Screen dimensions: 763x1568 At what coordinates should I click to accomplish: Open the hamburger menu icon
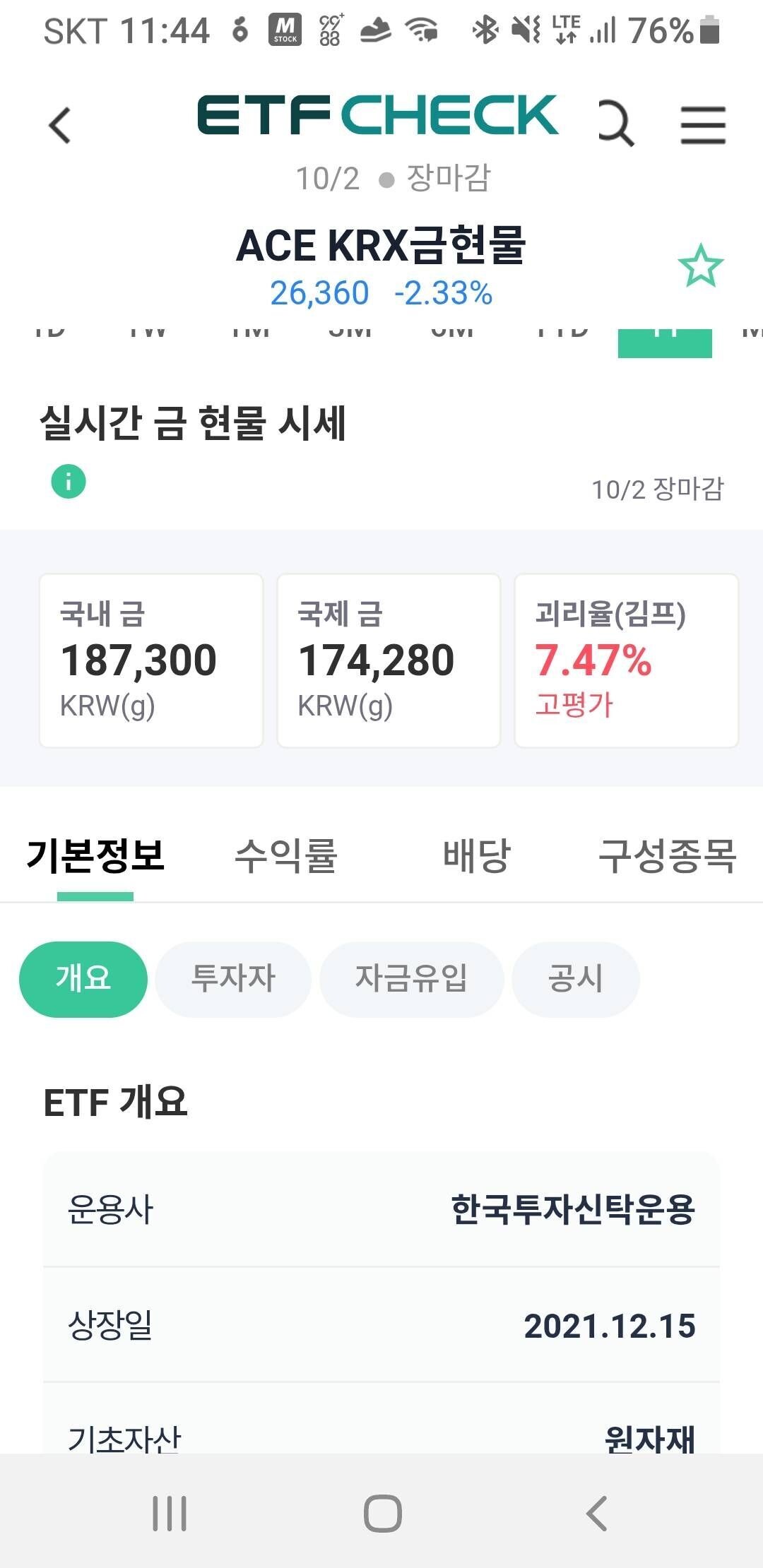(702, 124)
